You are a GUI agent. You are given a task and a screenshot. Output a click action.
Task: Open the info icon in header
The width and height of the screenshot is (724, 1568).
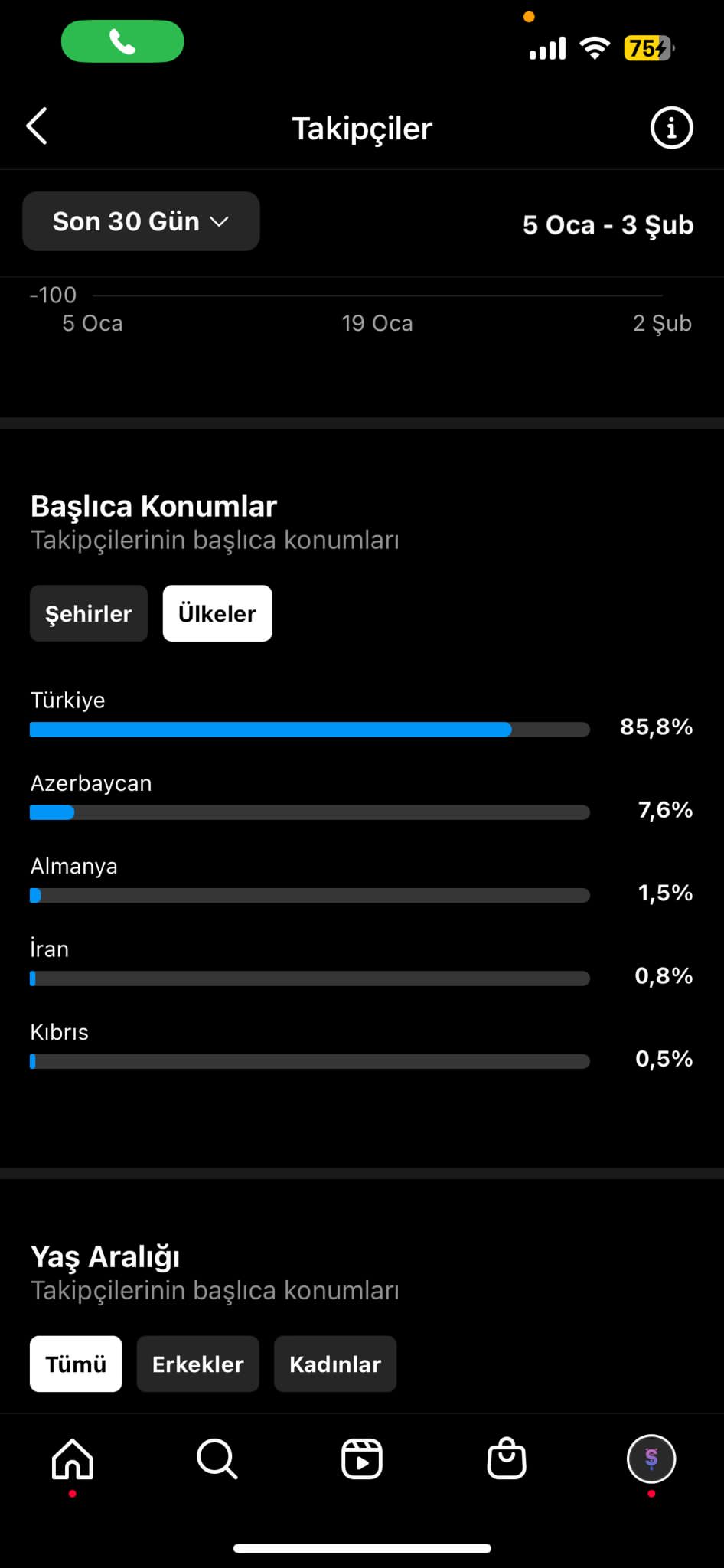[671, 127]
